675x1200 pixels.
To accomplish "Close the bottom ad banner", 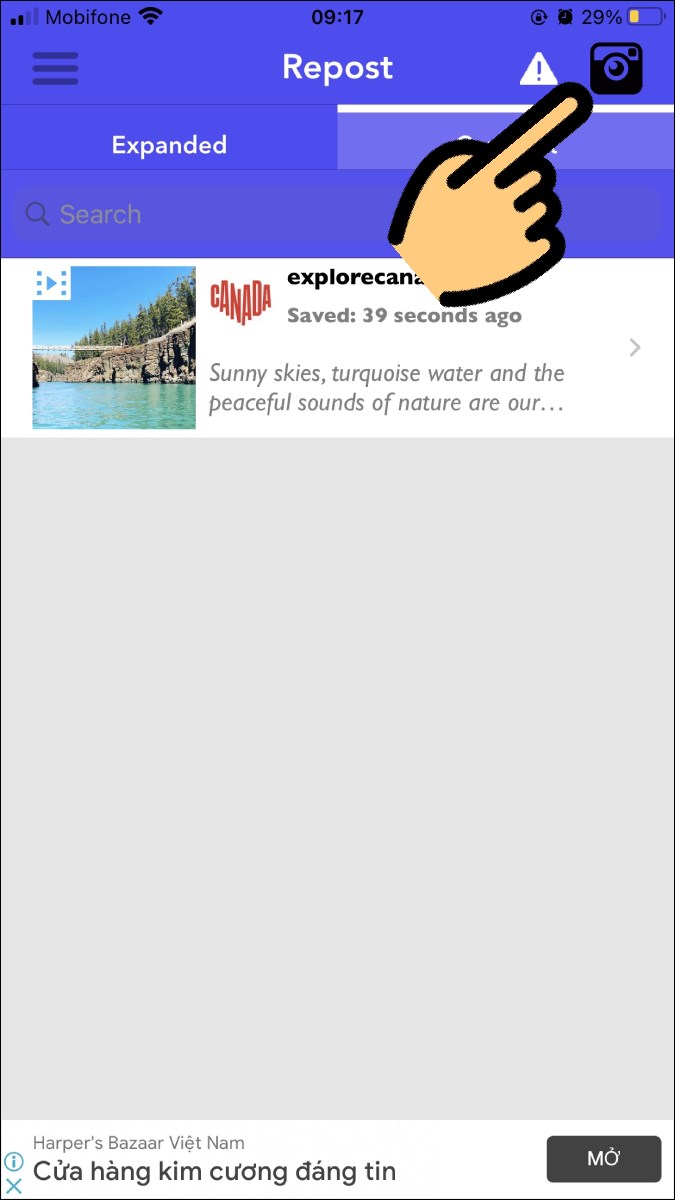I will (14, 1186).
